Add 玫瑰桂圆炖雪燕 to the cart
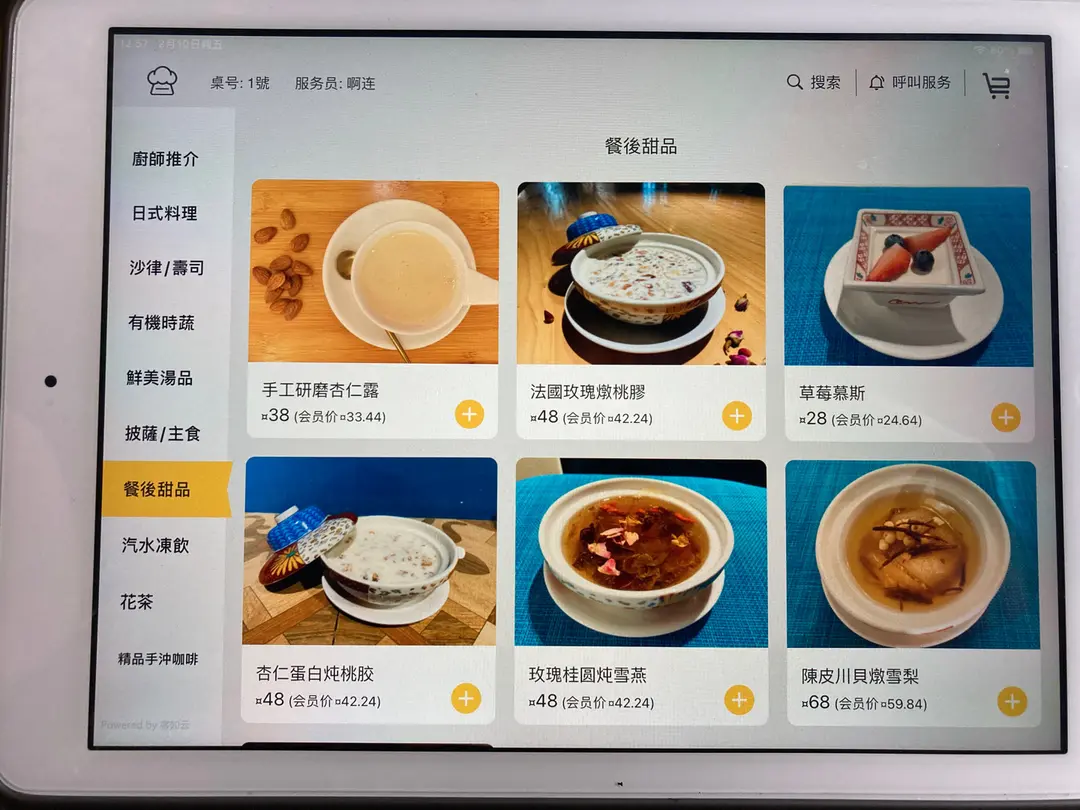Viewport: 1080px width, 810px height. [739, 700]
